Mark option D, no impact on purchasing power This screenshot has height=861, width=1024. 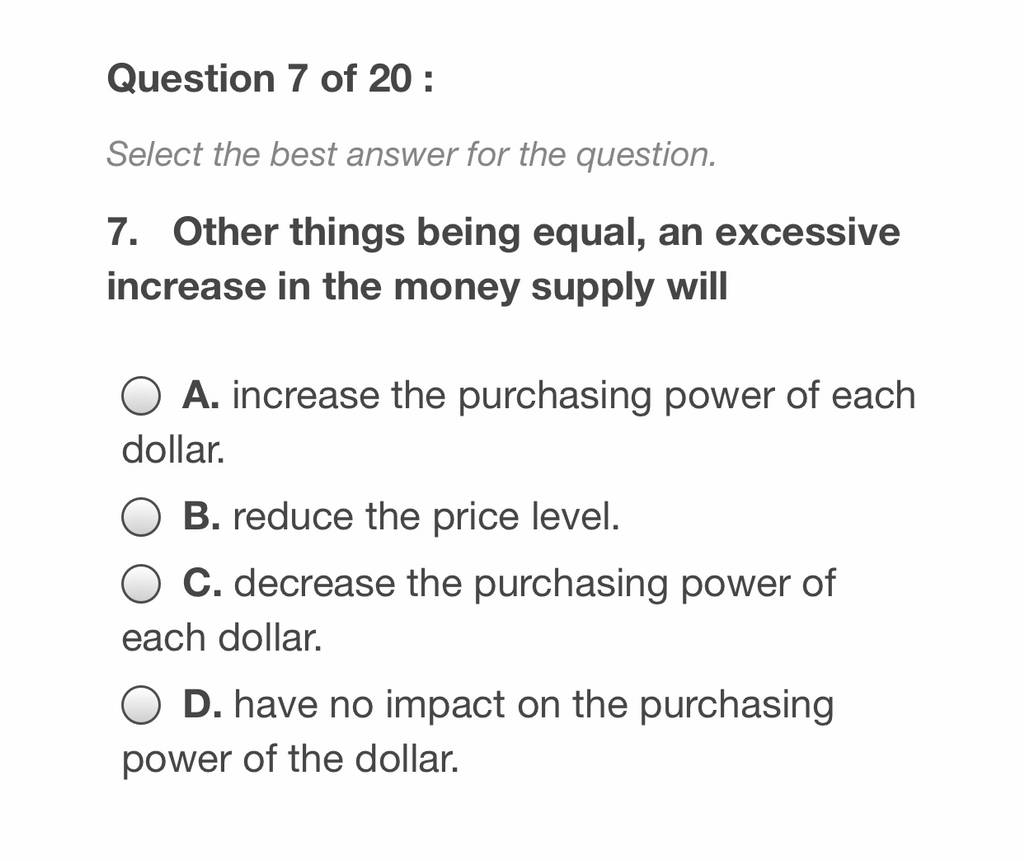tap(140, 705)
